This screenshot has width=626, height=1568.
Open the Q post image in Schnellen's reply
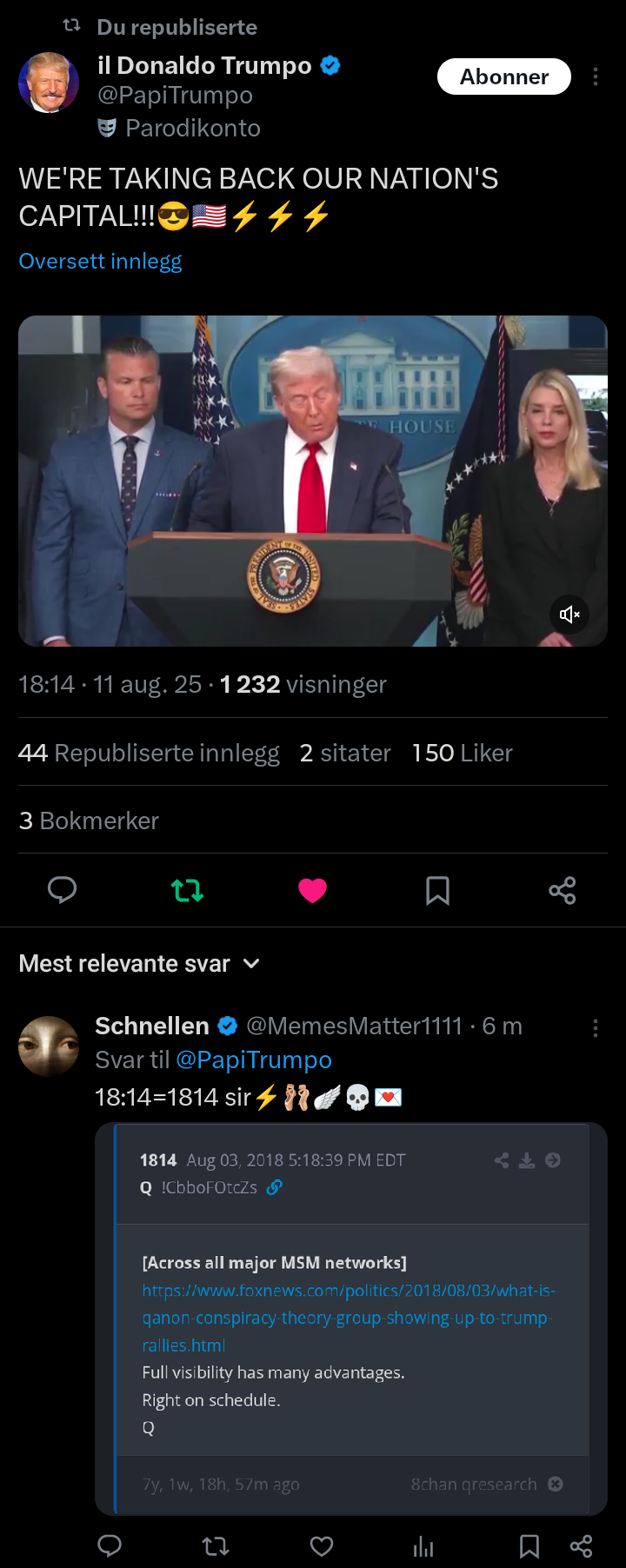[x=351, y=1319]
